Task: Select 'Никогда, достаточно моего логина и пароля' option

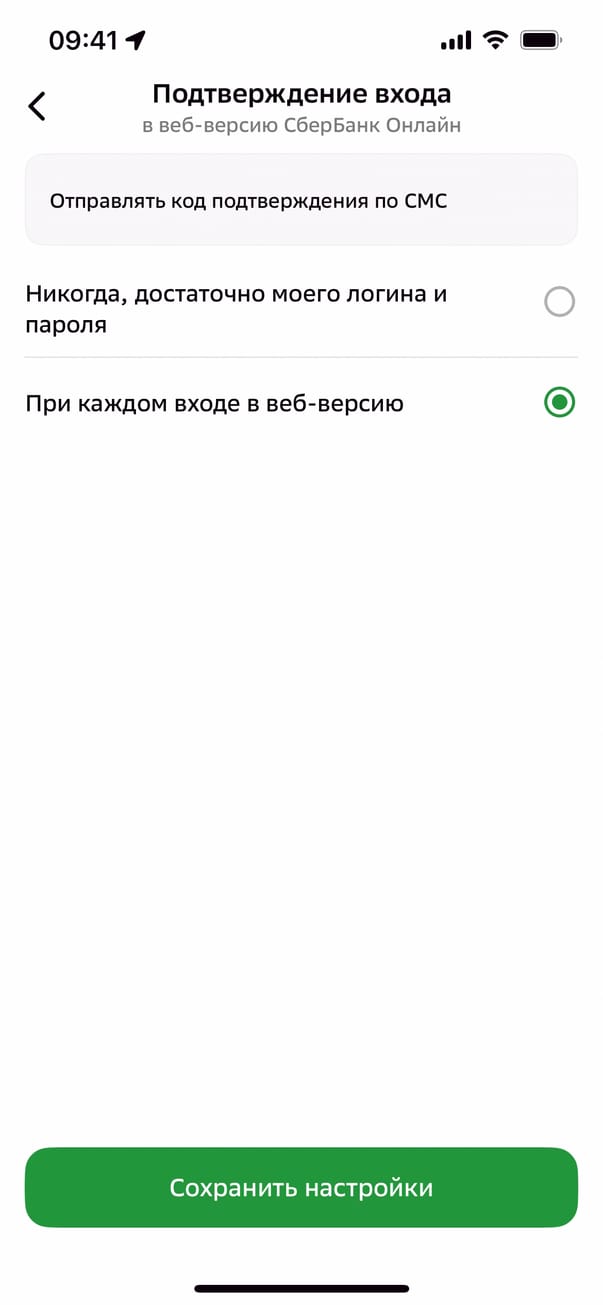Action: (559, 302)
